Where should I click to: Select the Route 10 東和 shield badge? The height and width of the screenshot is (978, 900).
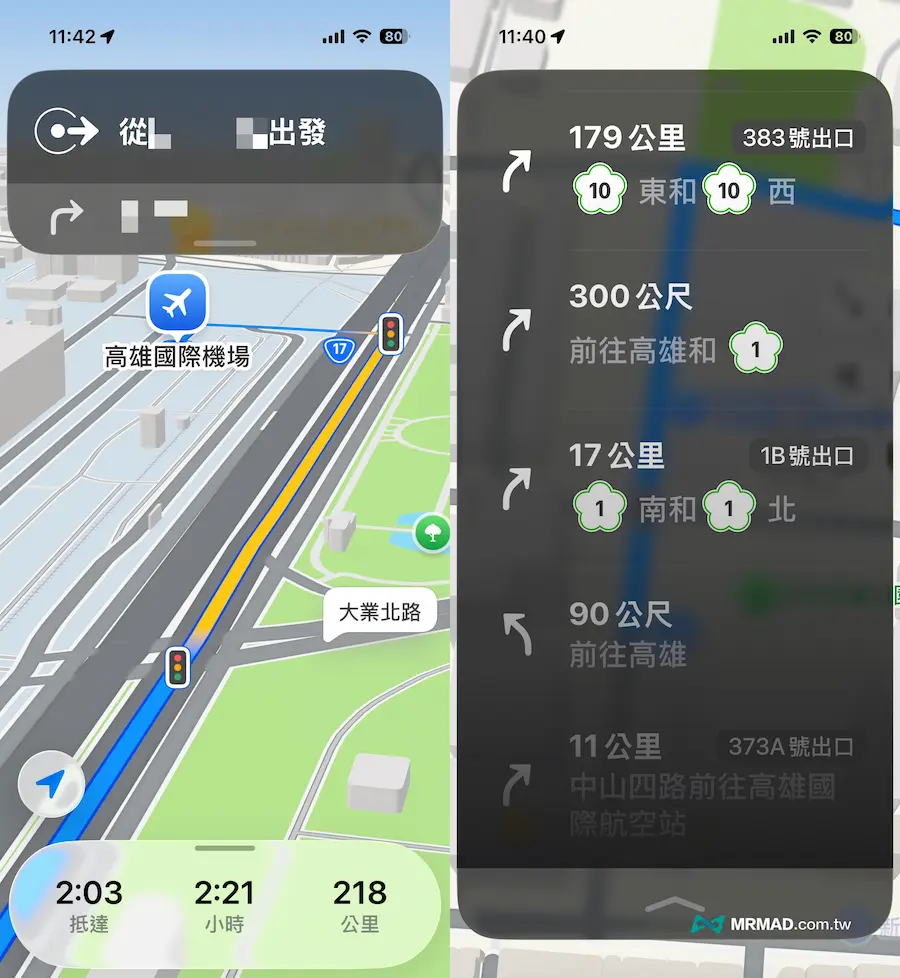599,190
